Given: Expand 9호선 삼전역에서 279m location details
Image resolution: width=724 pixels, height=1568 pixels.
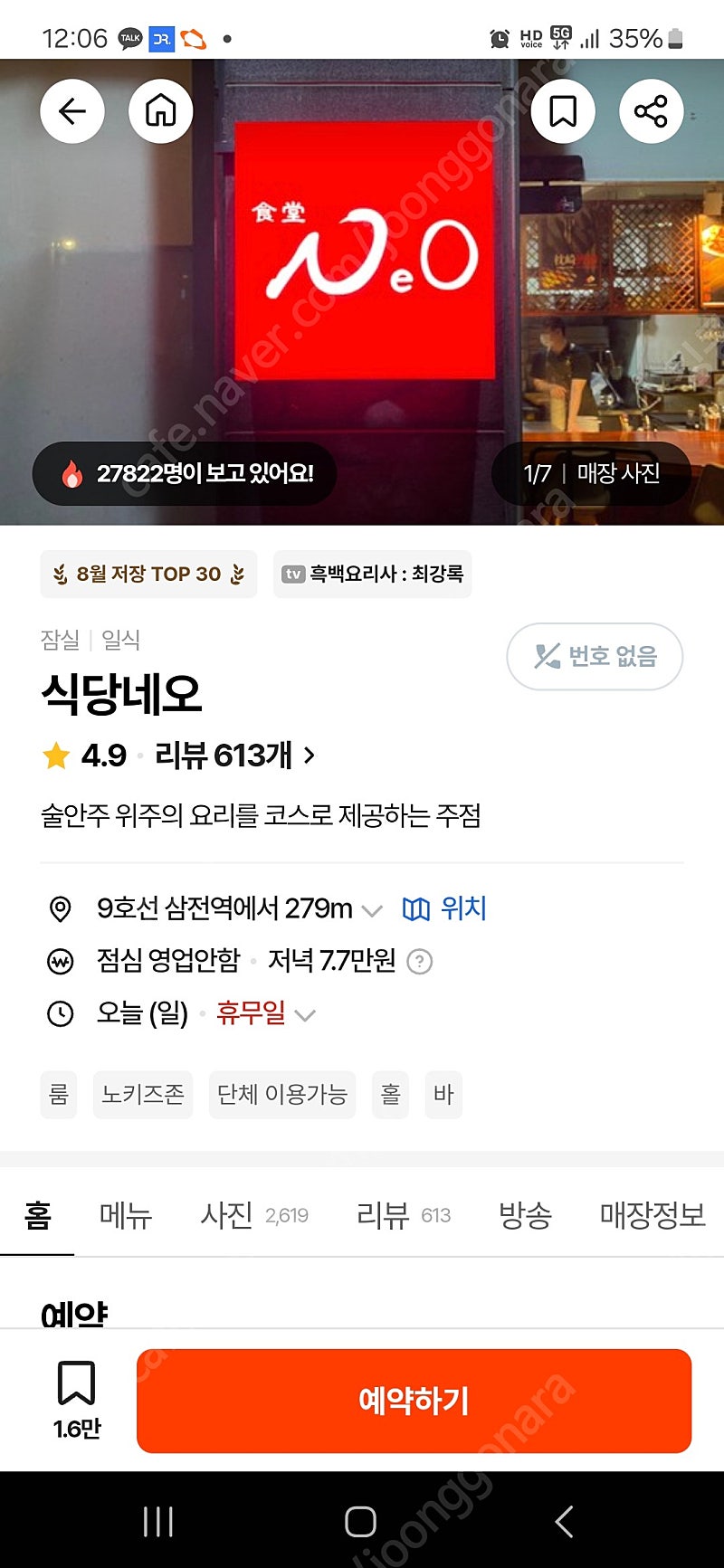Looking at the screenshot, I should [239, 908].
